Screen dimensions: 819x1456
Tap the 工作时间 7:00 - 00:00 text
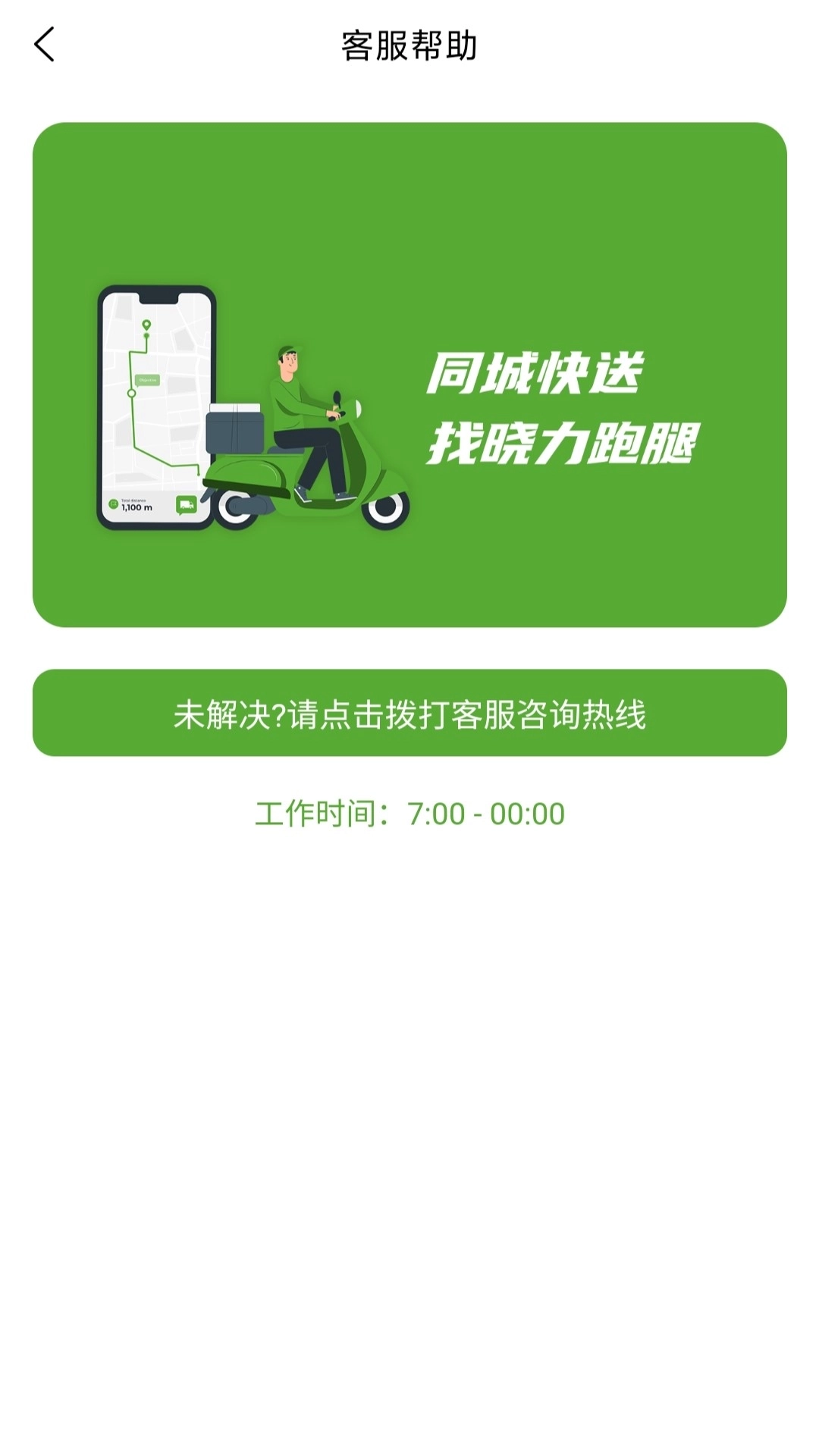[x=409, y=813]
